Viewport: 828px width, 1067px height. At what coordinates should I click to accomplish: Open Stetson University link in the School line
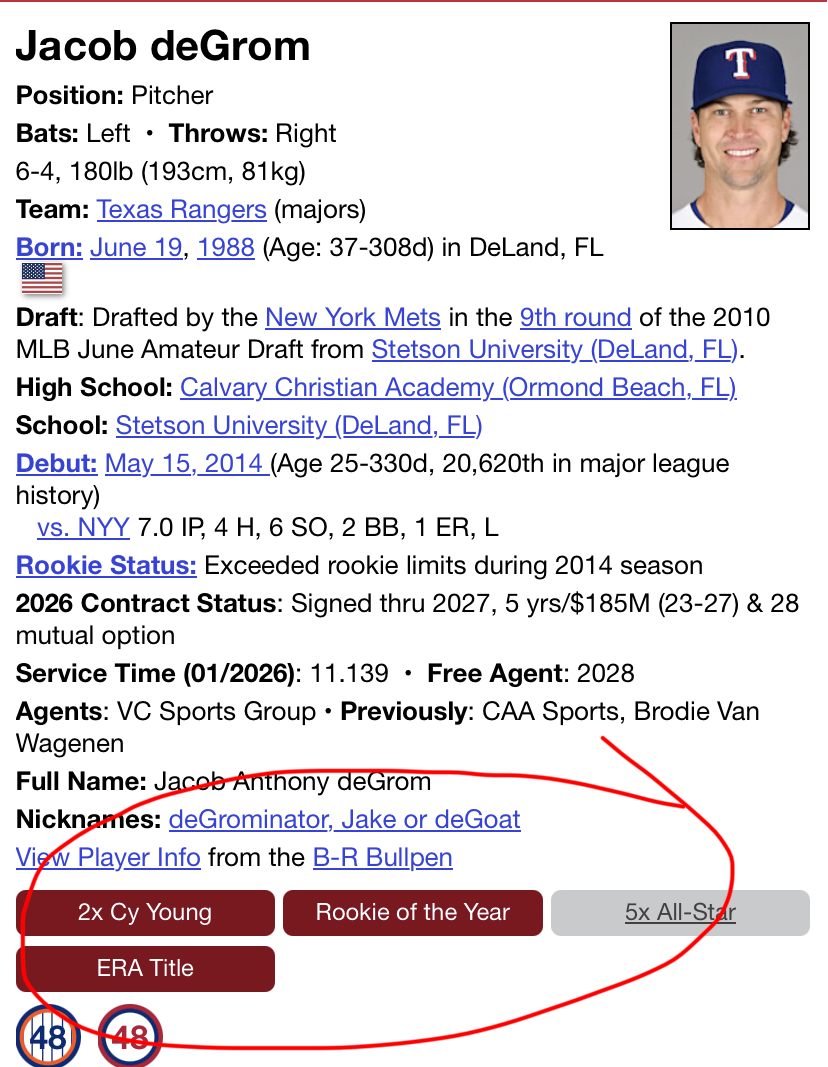[x=299, y=426]
